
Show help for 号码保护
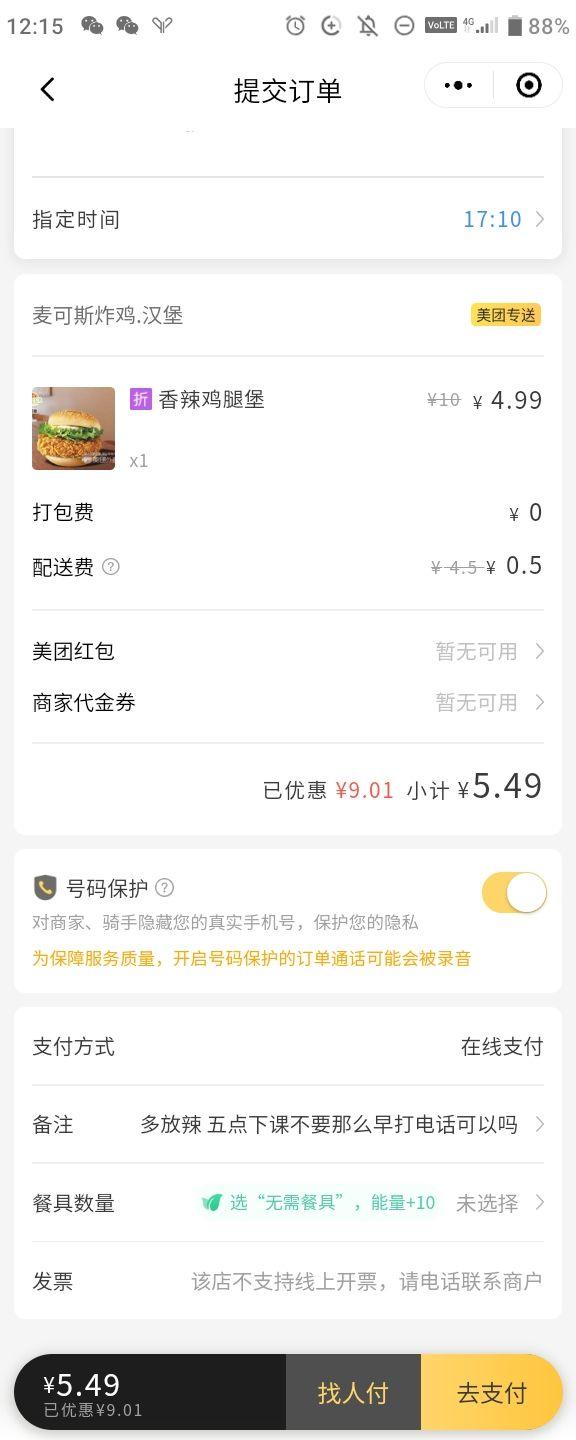165,888
